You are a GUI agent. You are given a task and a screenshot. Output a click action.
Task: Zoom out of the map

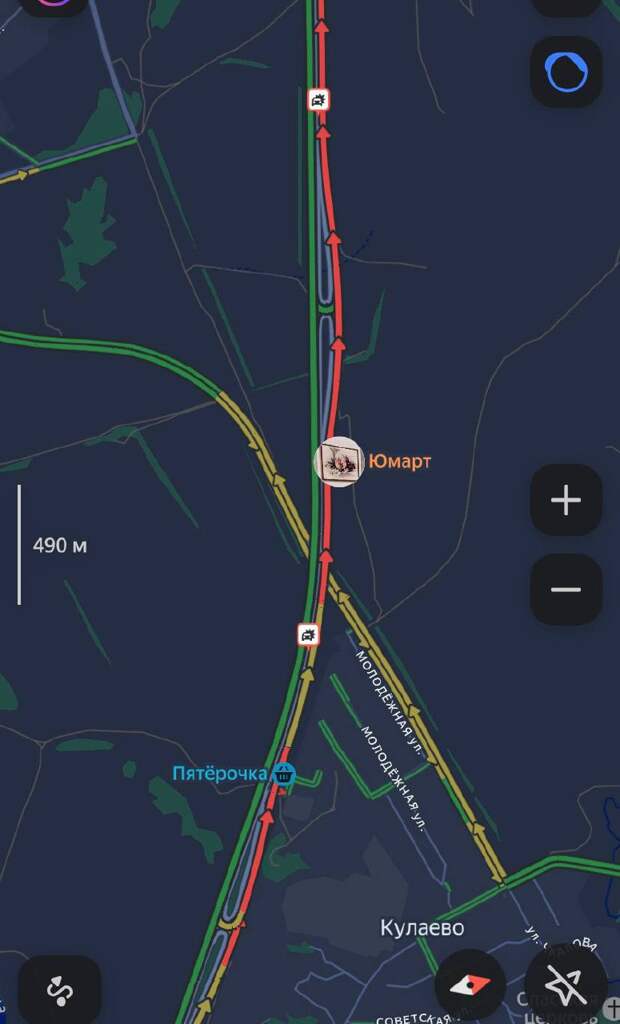click(565, 589)
